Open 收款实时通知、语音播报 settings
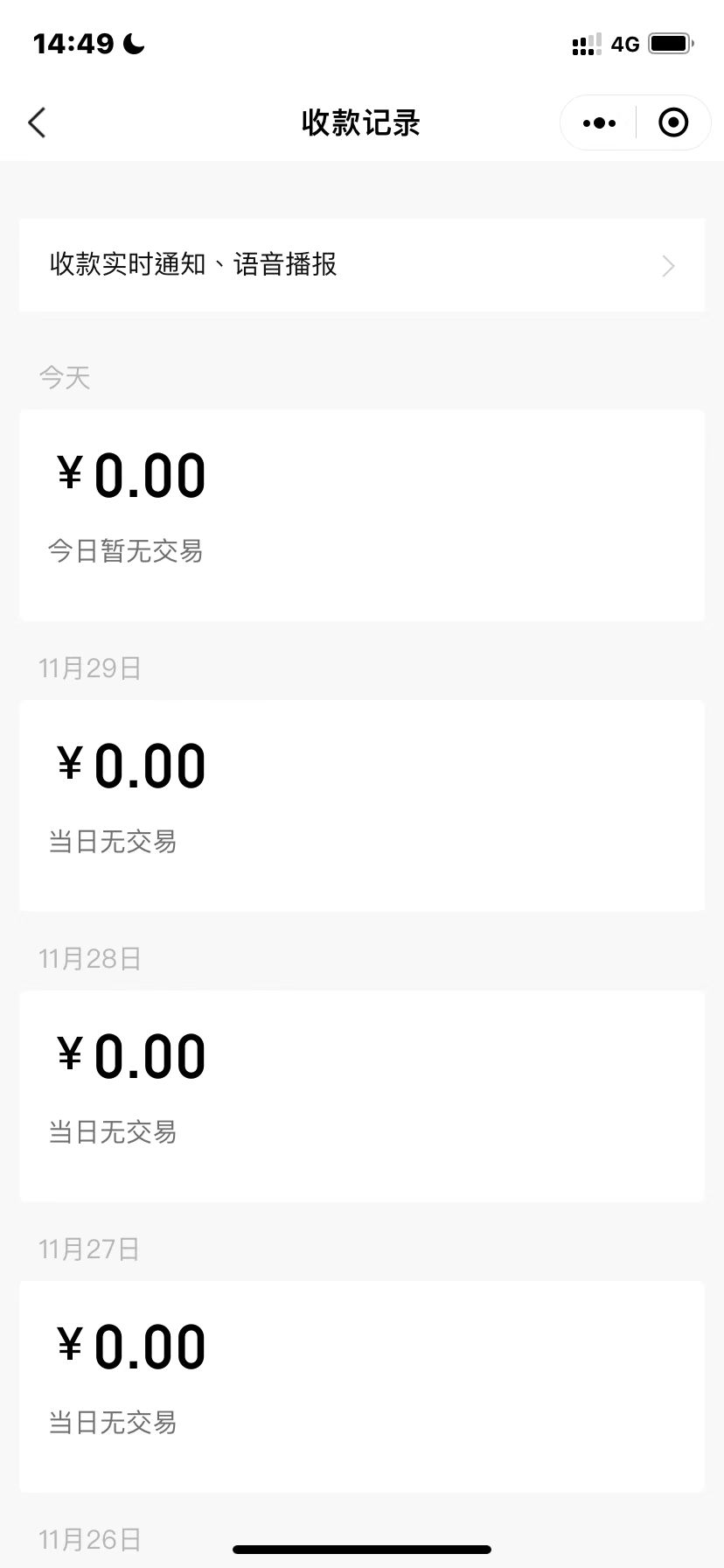 click(362, 265)
